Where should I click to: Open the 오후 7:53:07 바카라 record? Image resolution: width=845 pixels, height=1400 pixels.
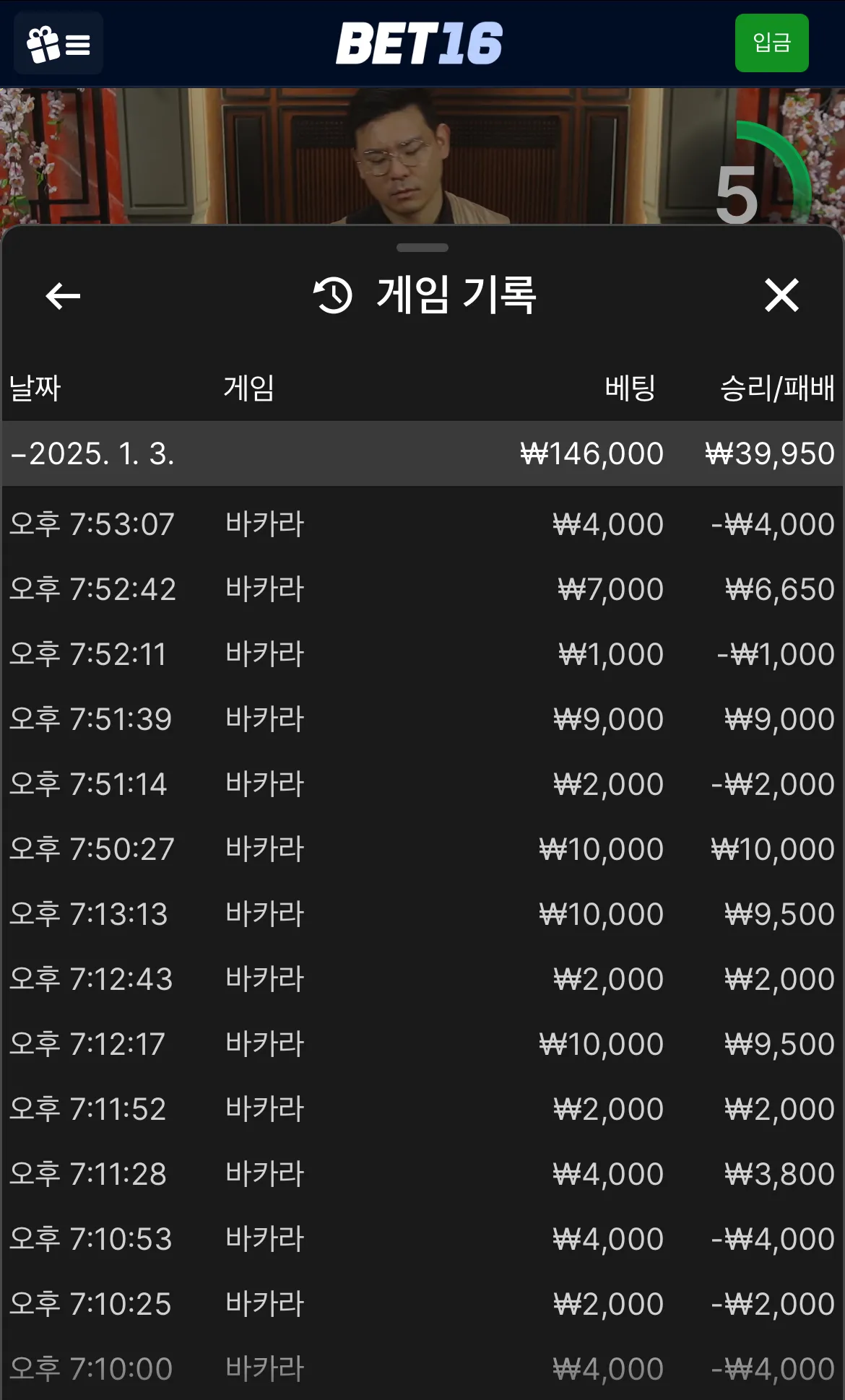(x=422, y=524)
